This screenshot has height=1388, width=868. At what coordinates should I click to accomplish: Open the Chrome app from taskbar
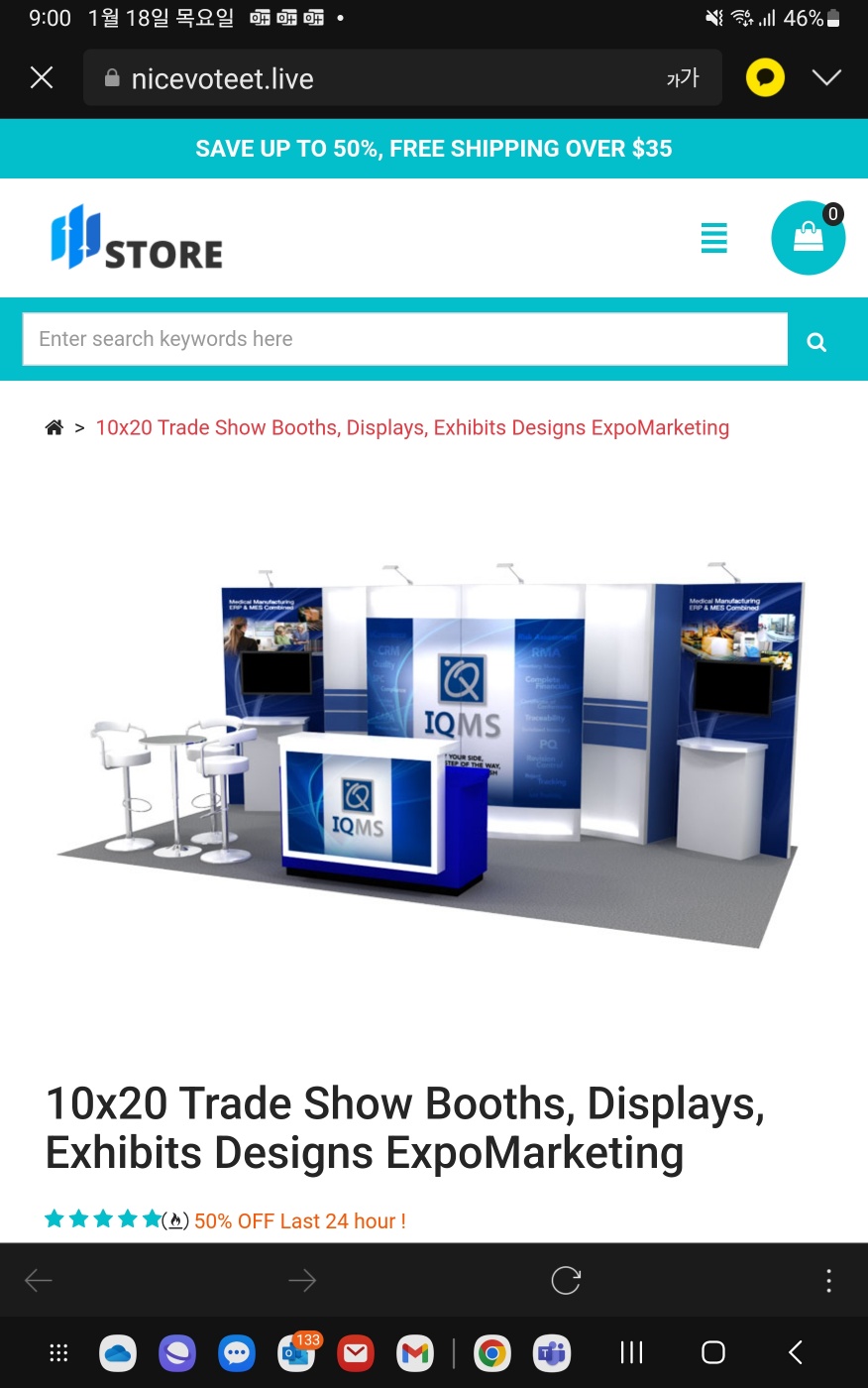click(x=491, y=1352)
